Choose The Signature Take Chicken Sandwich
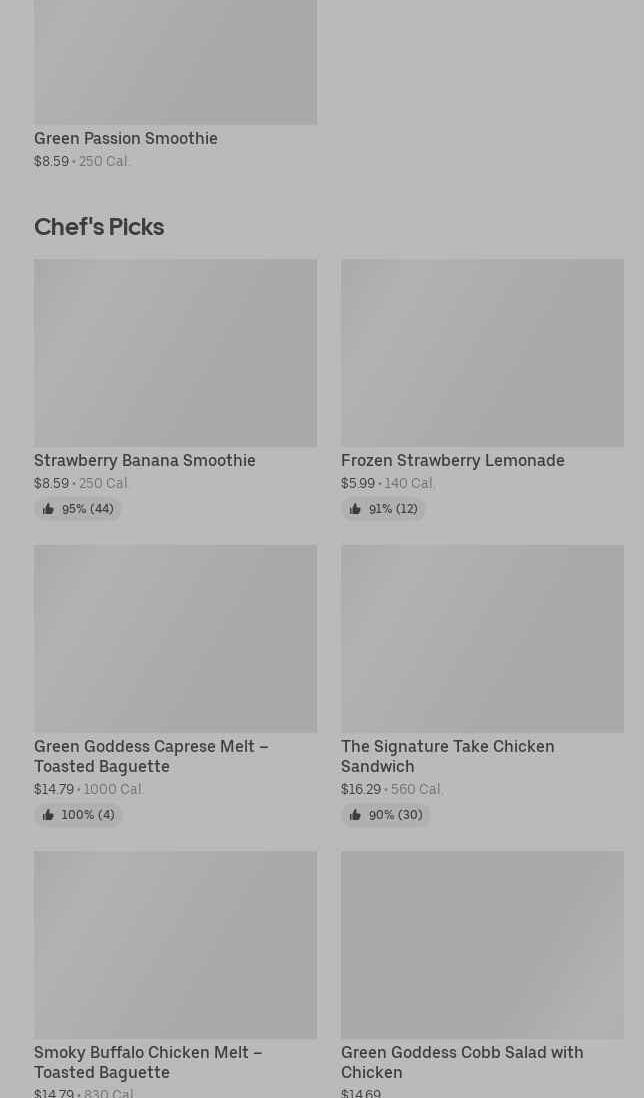Image resolution: width=644 pixels, height=1098 pixels. click(x=482, y=639)
